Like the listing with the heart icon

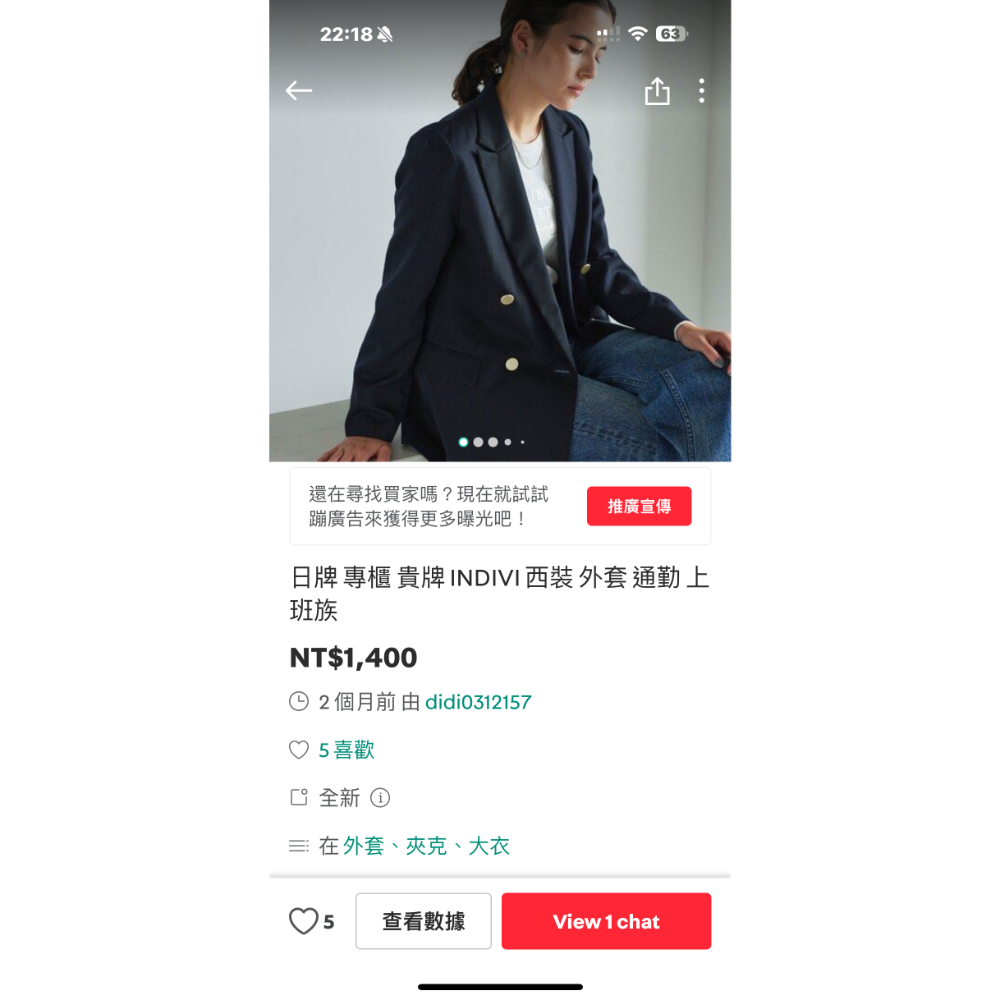click(303, 921)
